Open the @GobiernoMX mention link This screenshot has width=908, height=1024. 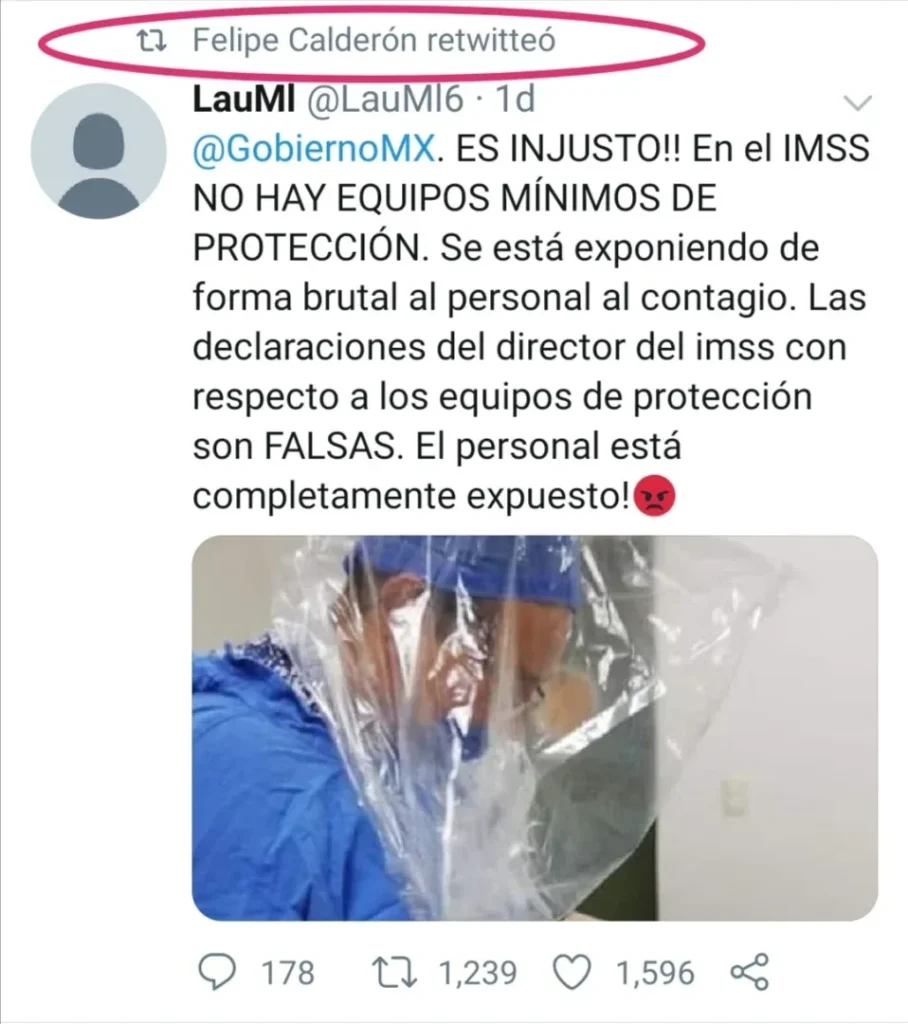315,150
